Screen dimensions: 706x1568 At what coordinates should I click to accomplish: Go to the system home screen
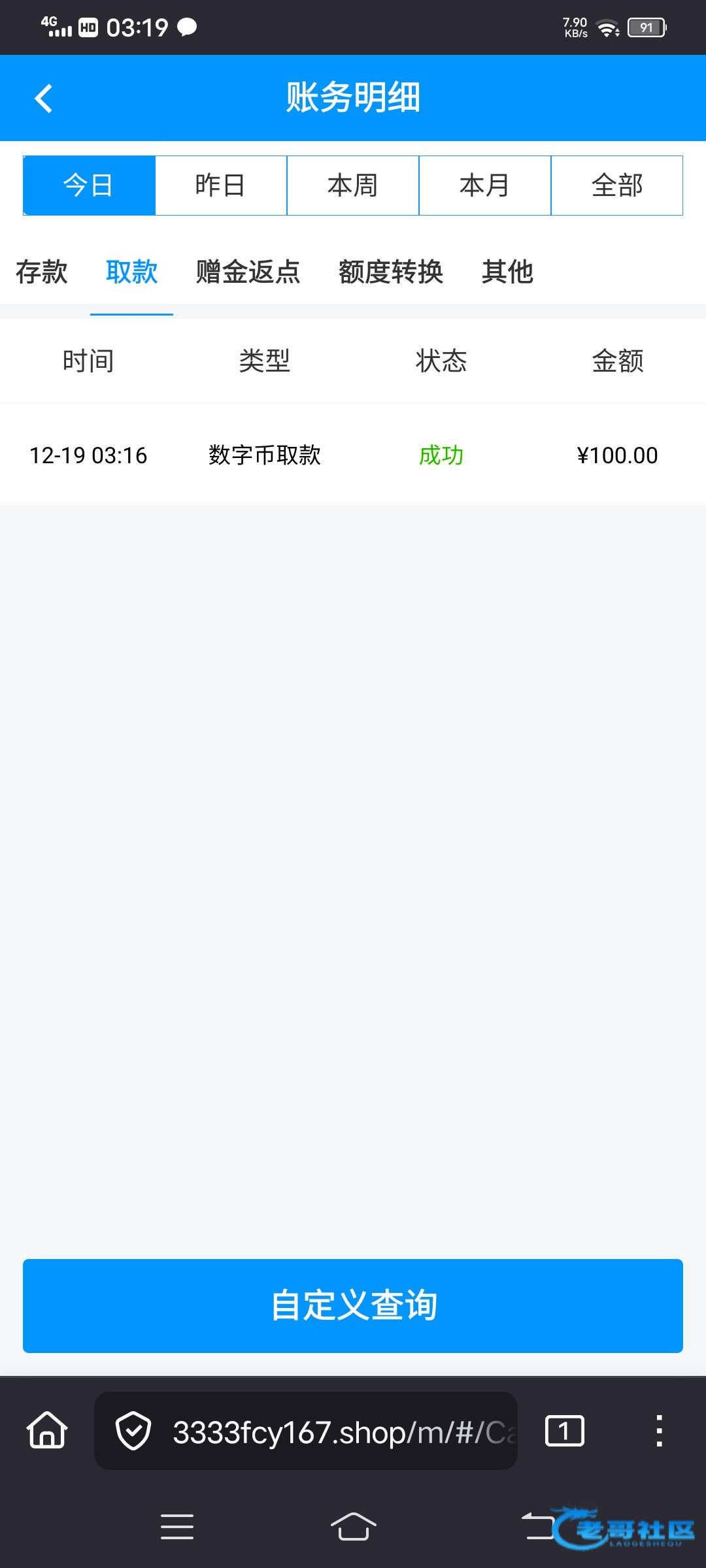tap(353, 1527)
